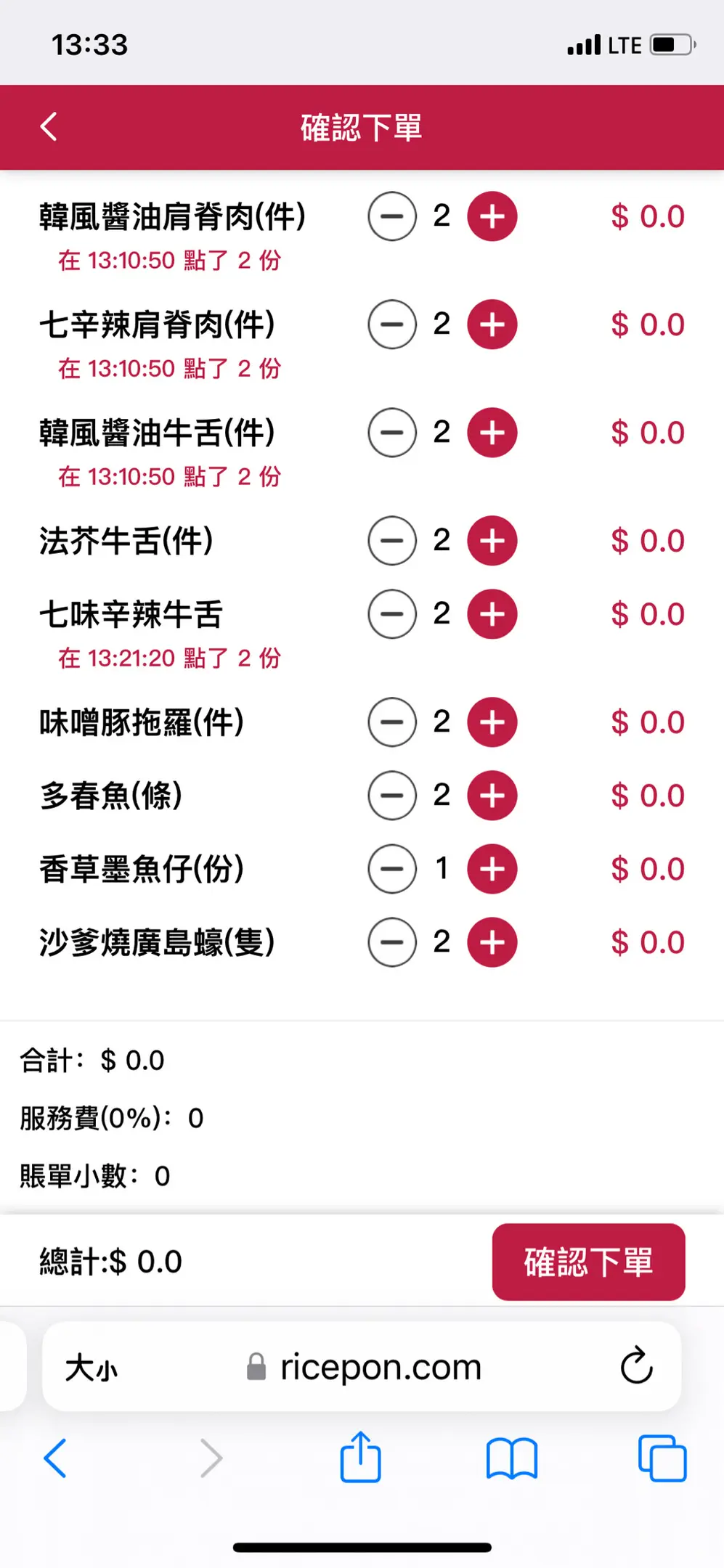Reduce quantity of 法芥牛舌(件)
Viewport: 724px width, 1568px height.
392,541
